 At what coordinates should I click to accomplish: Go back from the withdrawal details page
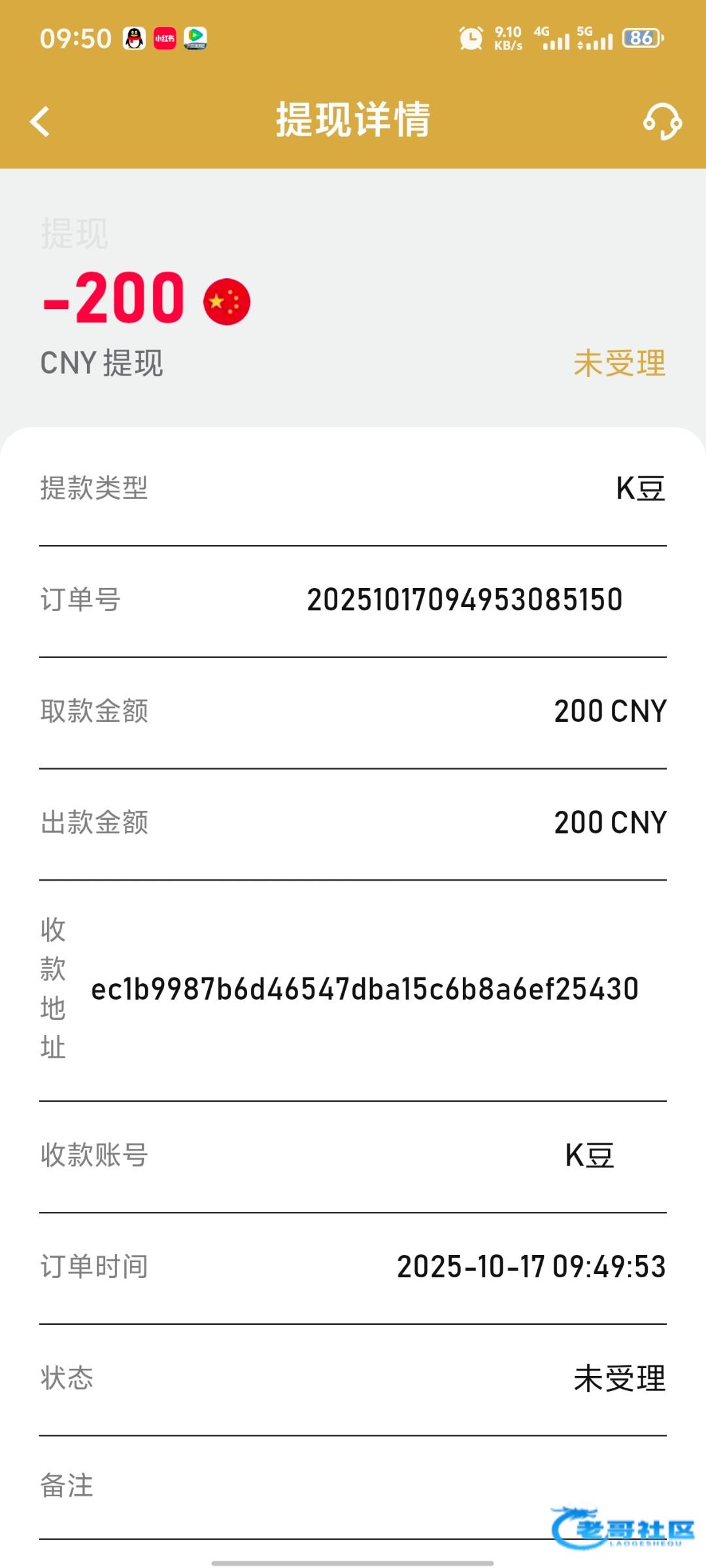tap(40, 122)
